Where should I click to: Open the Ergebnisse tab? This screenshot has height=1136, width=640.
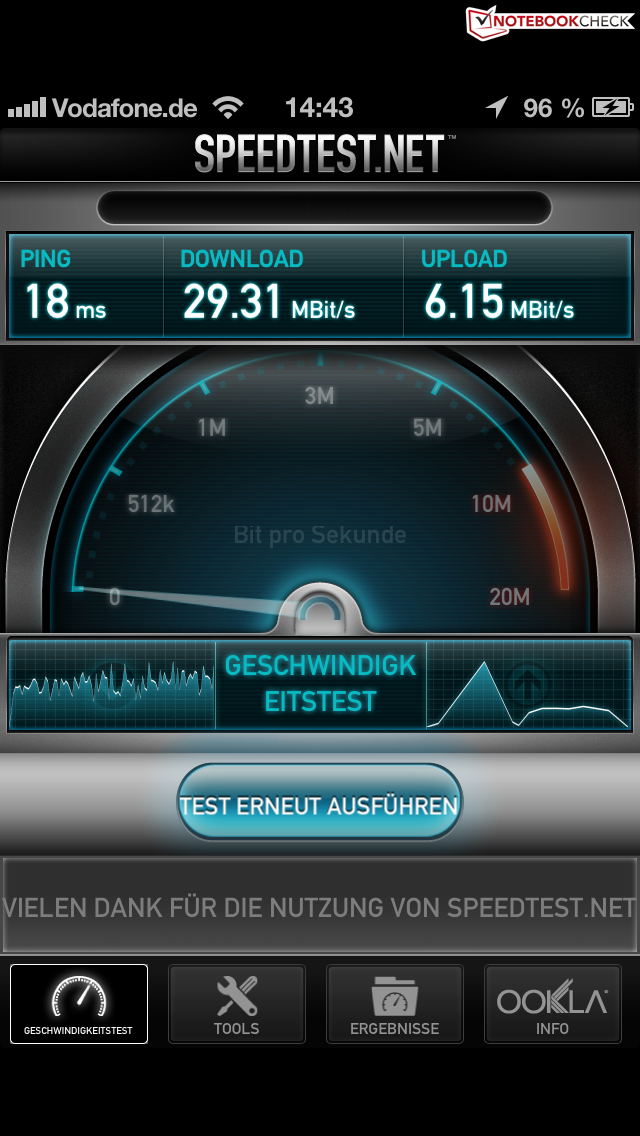(x=395, y=1004)
